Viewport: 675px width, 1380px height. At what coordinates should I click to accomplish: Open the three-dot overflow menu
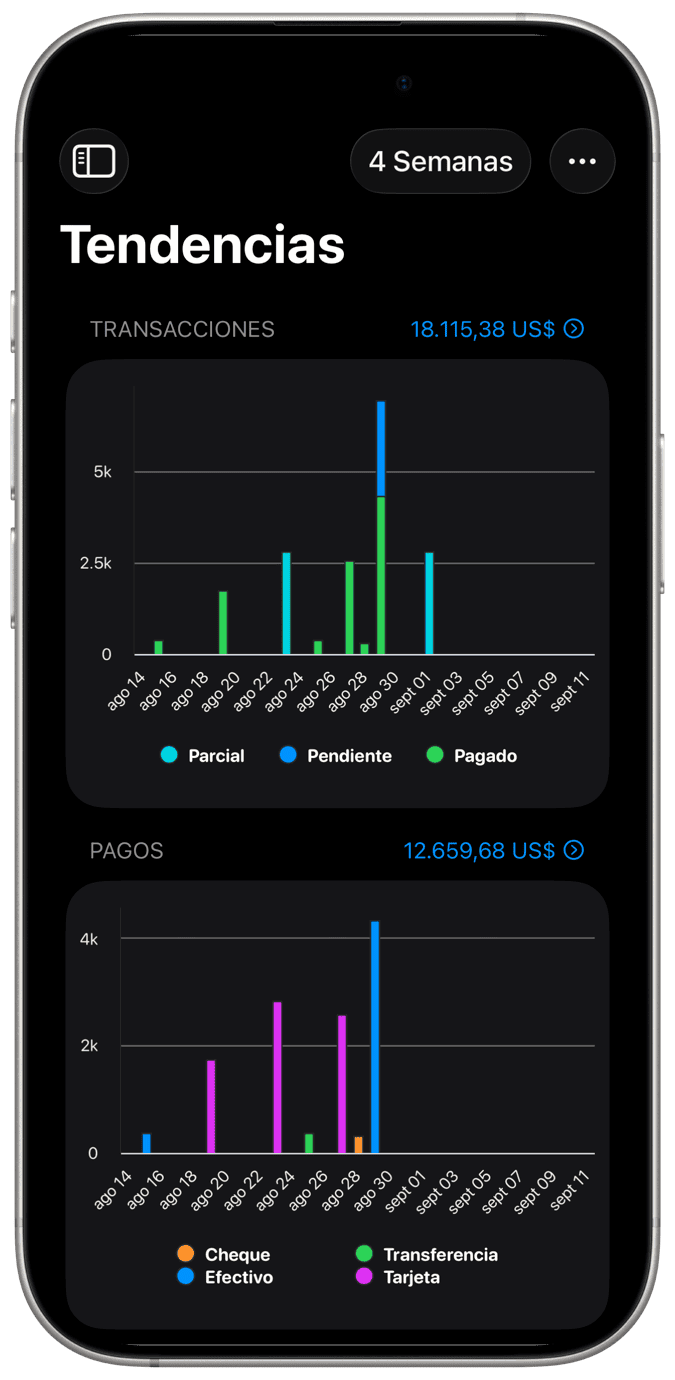coord(582,161)
